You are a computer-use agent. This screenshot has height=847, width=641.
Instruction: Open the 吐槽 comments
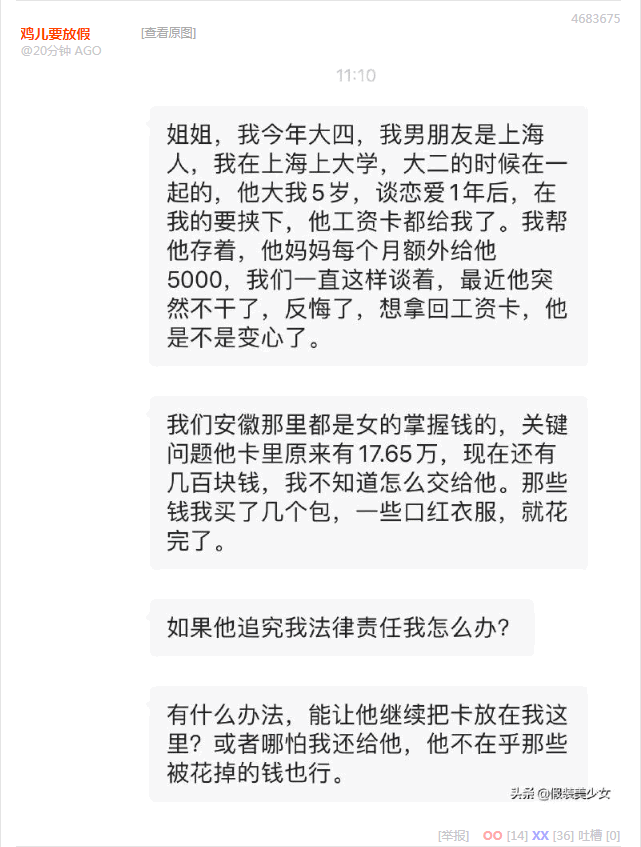pos(590,835)
